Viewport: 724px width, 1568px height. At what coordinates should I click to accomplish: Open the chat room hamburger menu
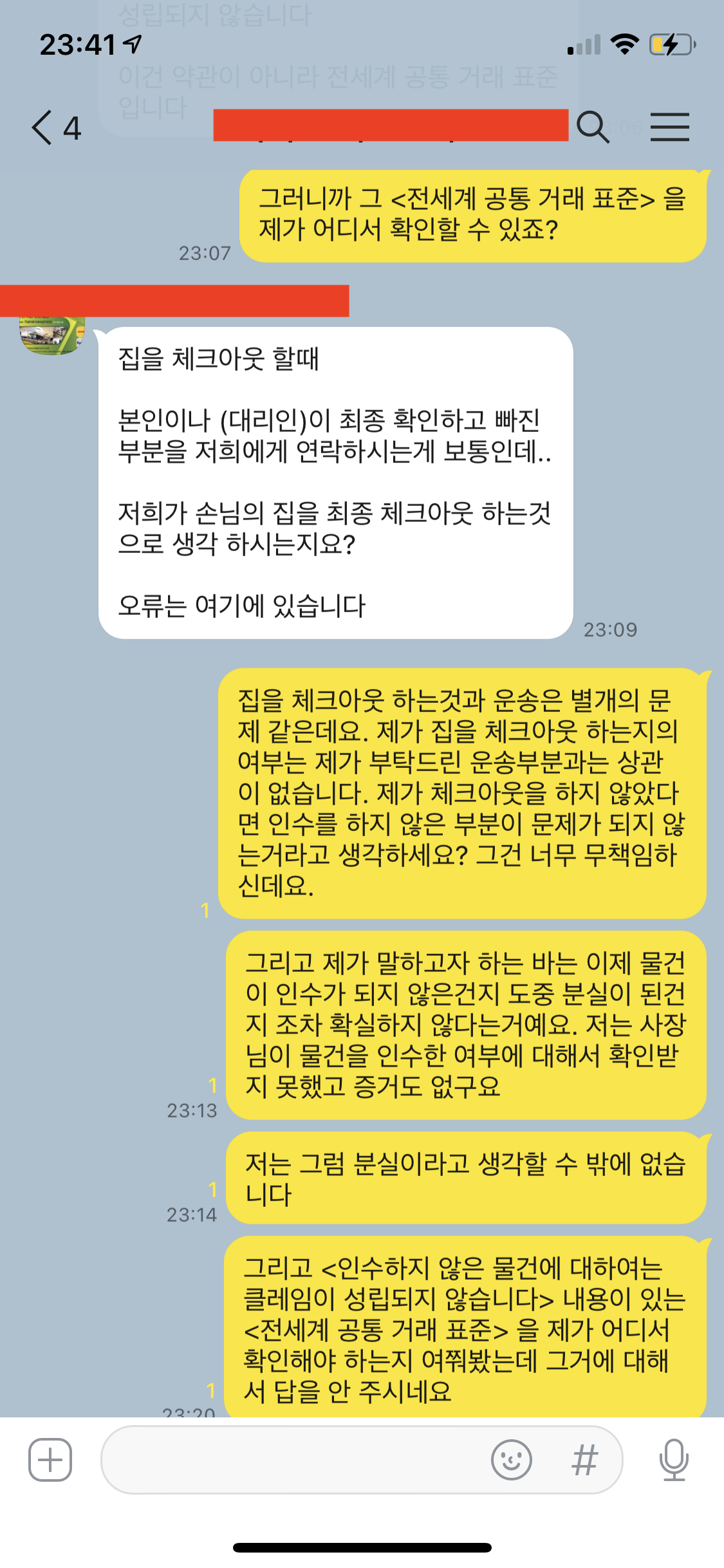(669, 127)
